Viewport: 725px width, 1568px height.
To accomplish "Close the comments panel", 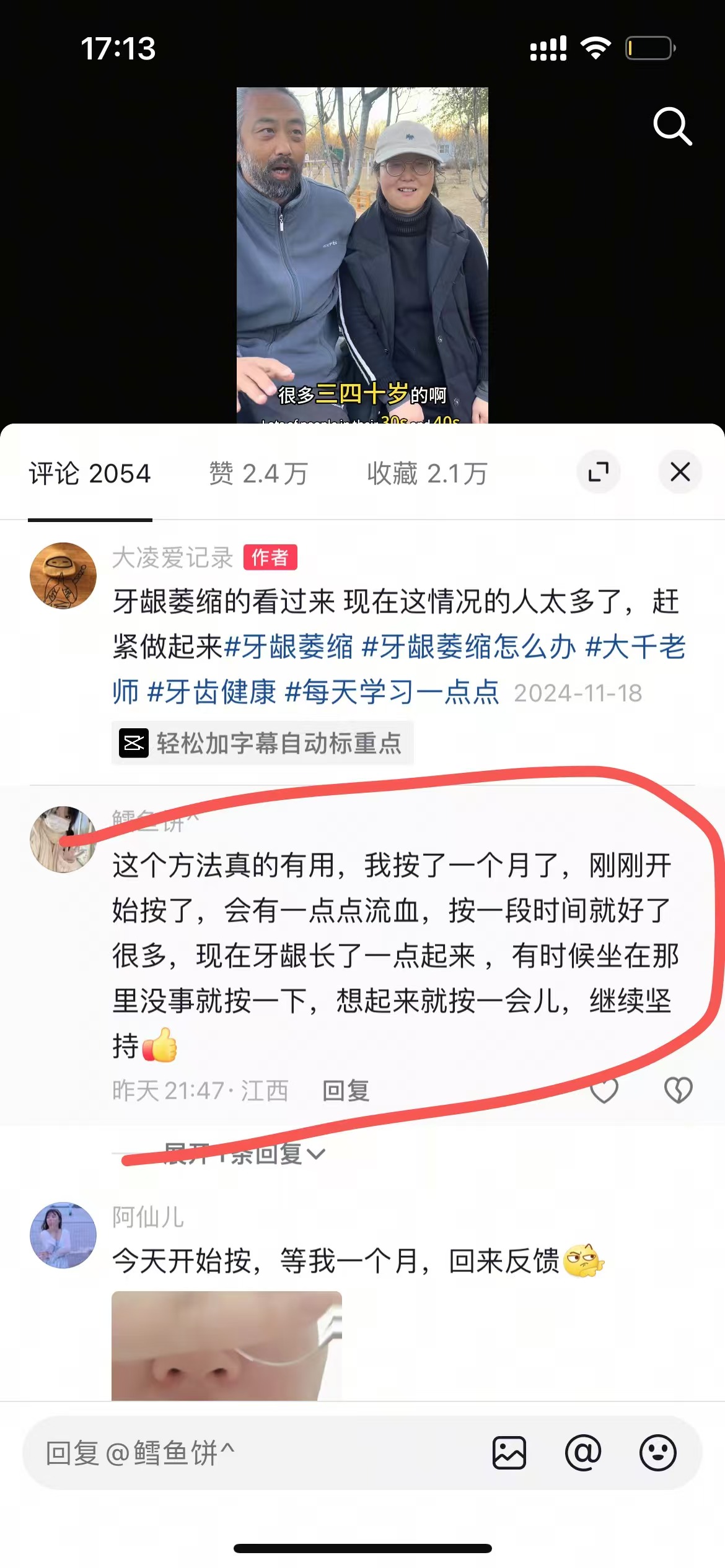I will point(680,473).
